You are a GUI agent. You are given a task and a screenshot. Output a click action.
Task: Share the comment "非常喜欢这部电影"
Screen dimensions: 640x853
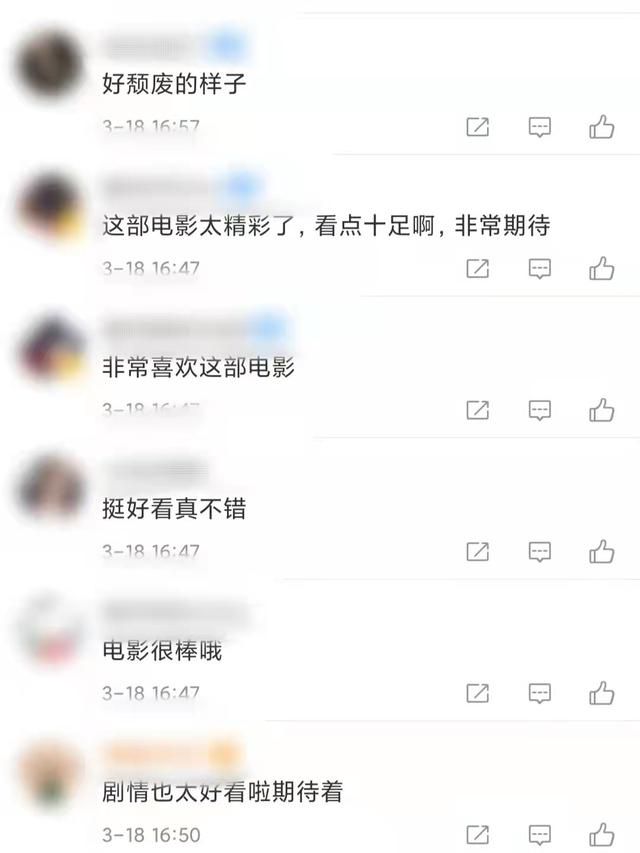pos(478,410)
